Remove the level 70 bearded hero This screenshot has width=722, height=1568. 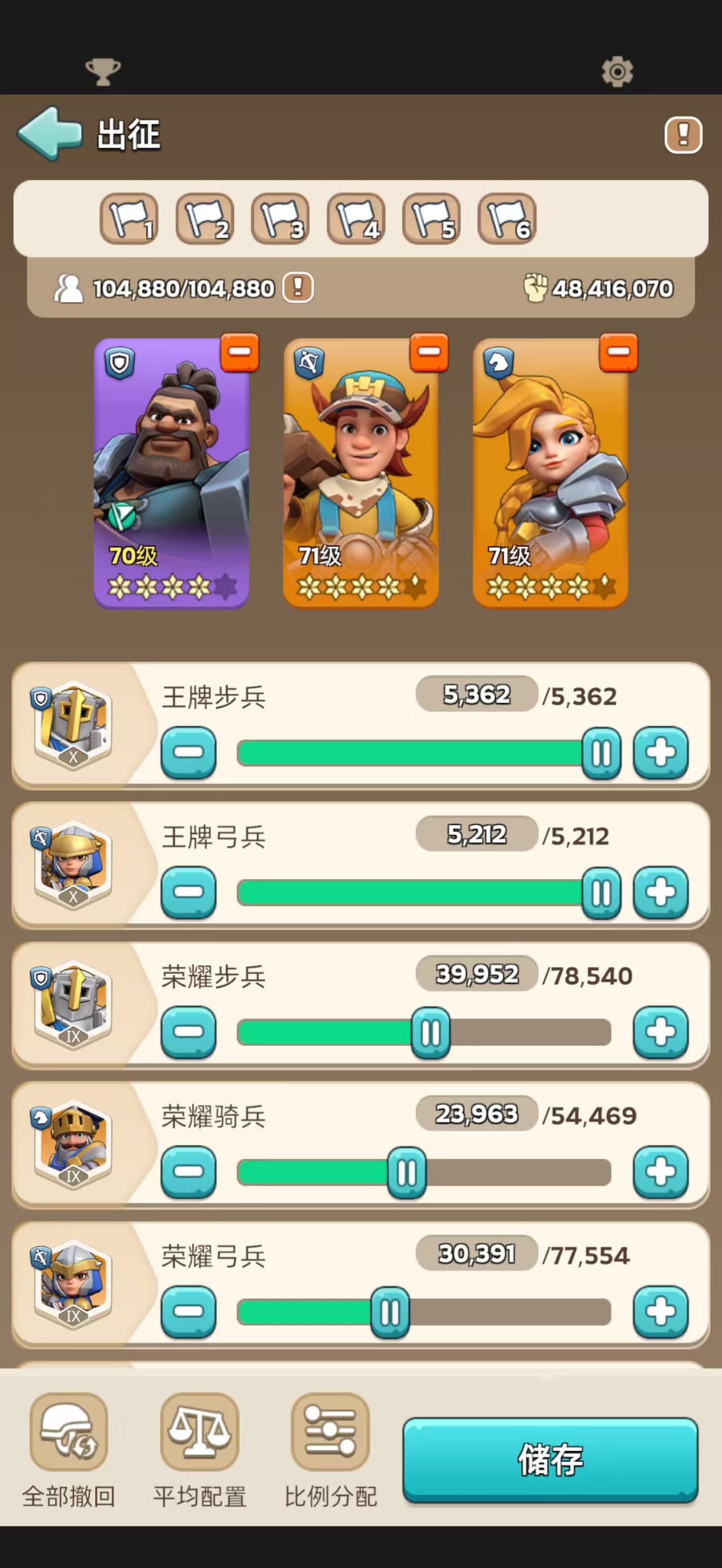point(239,352)
